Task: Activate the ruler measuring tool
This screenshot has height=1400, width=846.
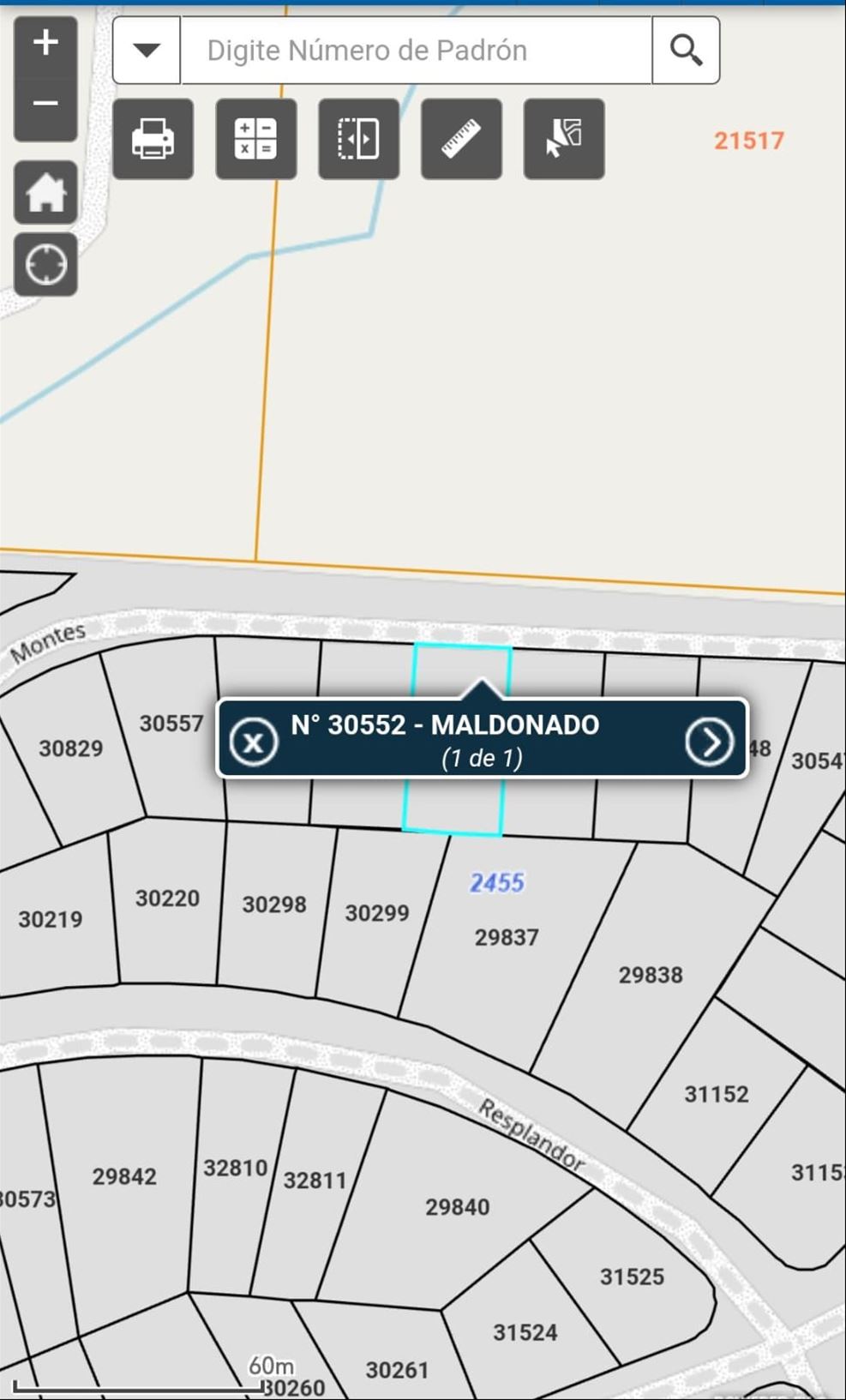Action: point(461,139)
